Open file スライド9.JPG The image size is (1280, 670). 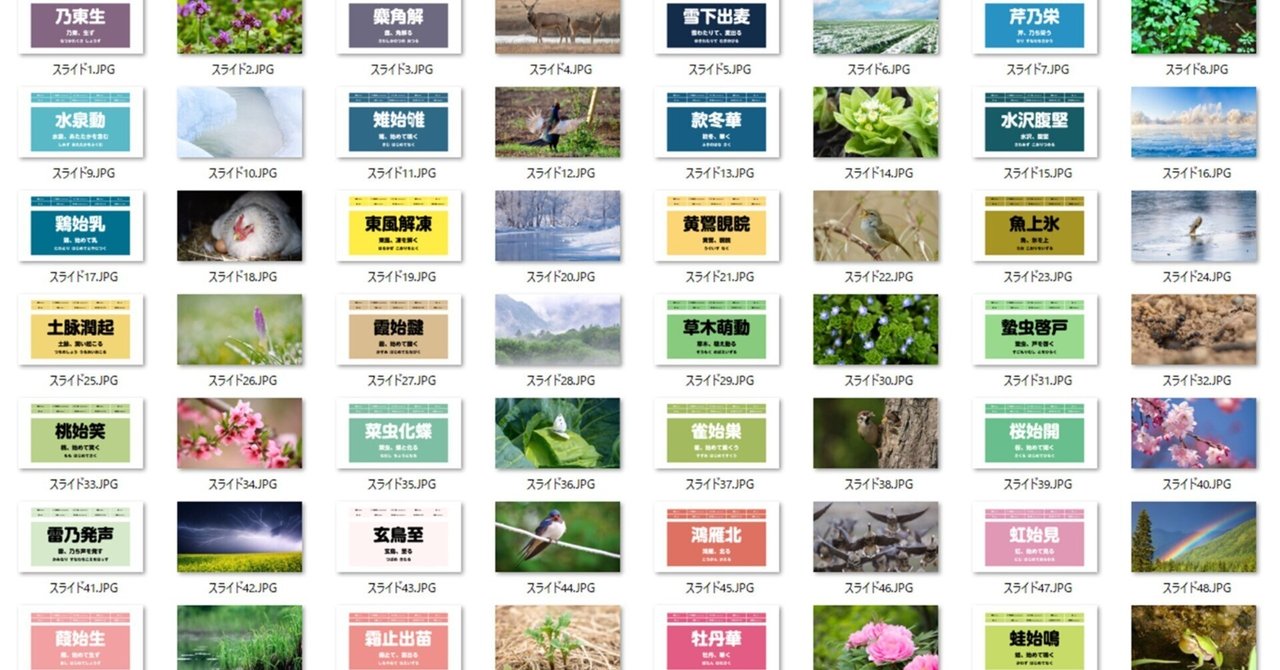[81, 122]
